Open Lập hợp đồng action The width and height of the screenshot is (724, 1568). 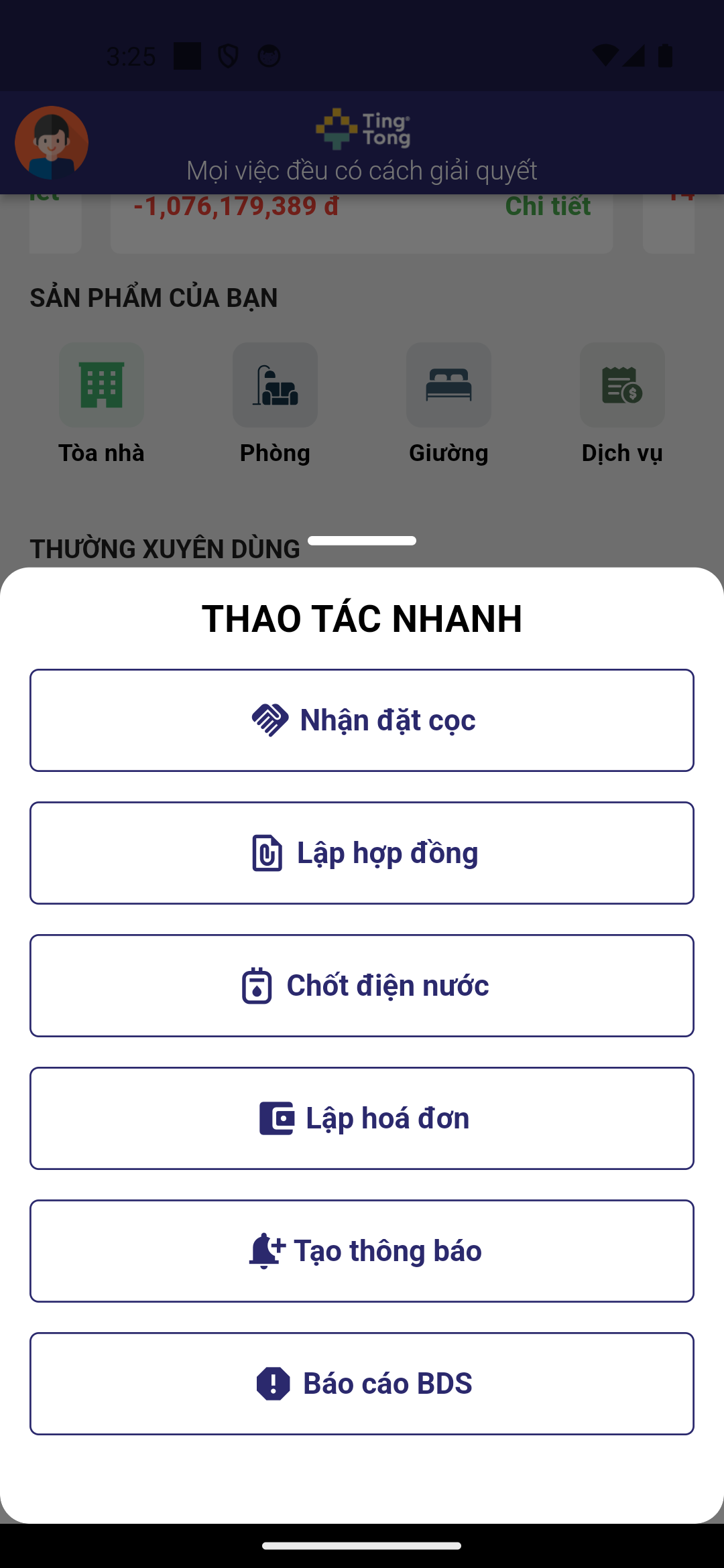[x=362, y=853]
